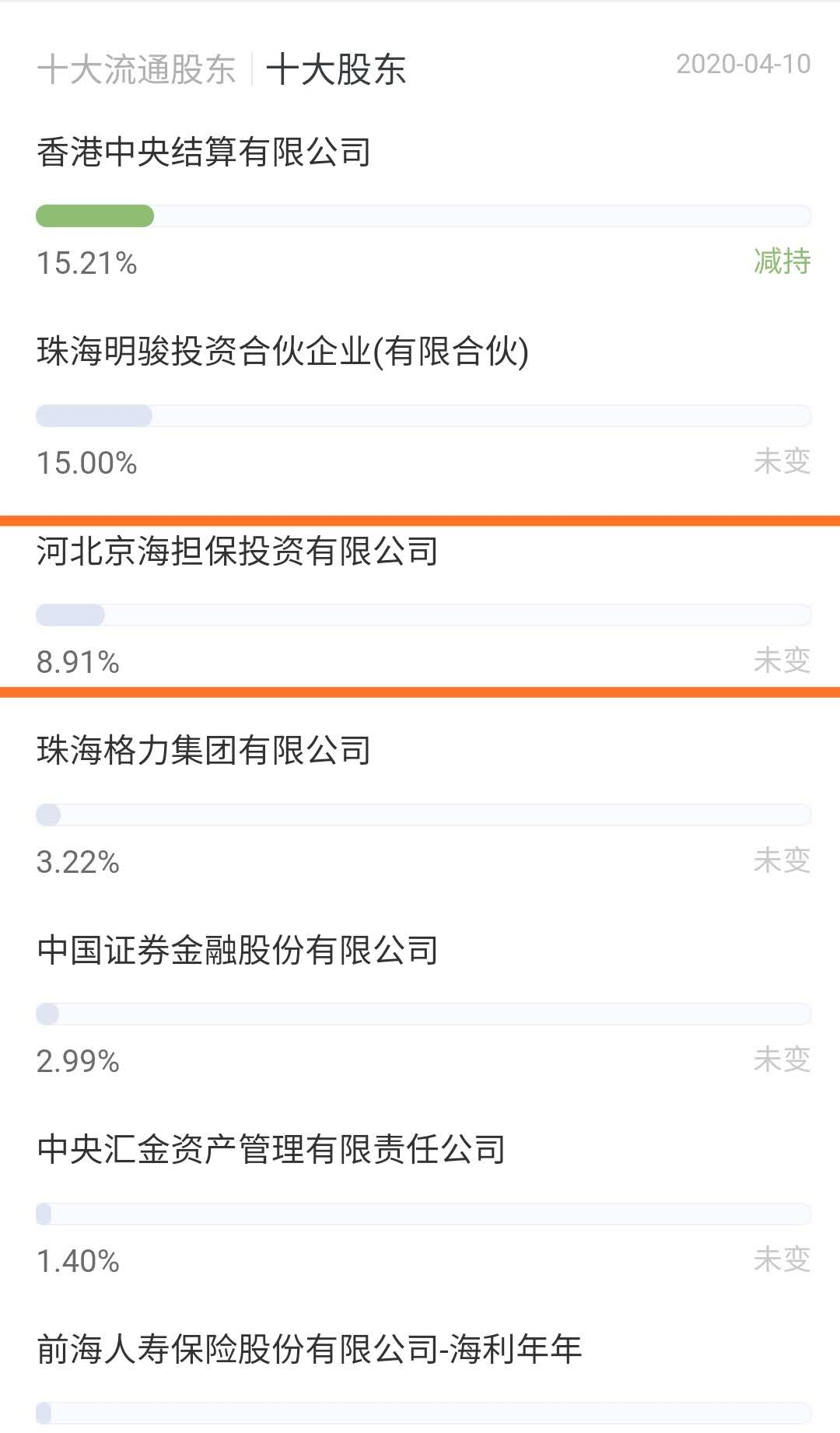Select the 十大股东 tab
This screenshot has width=840, height=1433.
[336, 70]
